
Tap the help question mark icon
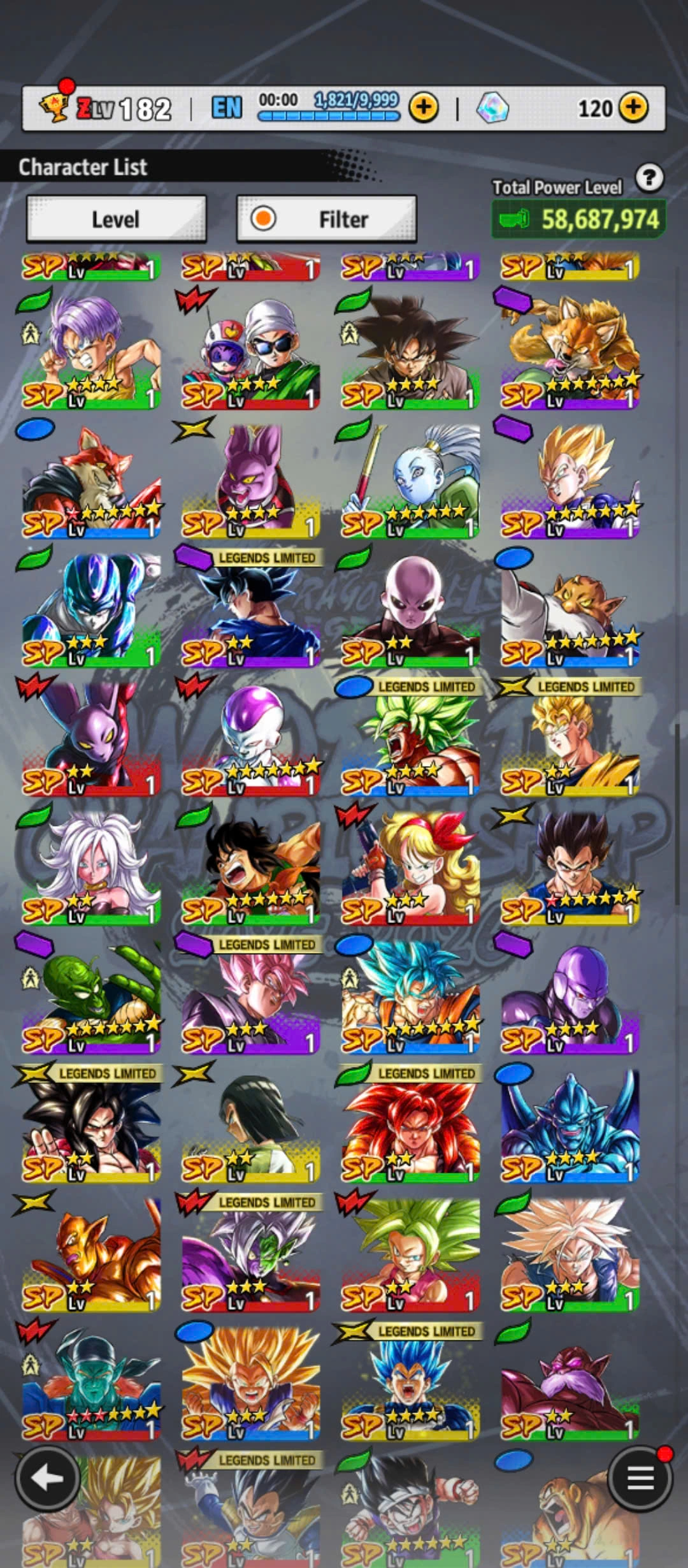649,178
